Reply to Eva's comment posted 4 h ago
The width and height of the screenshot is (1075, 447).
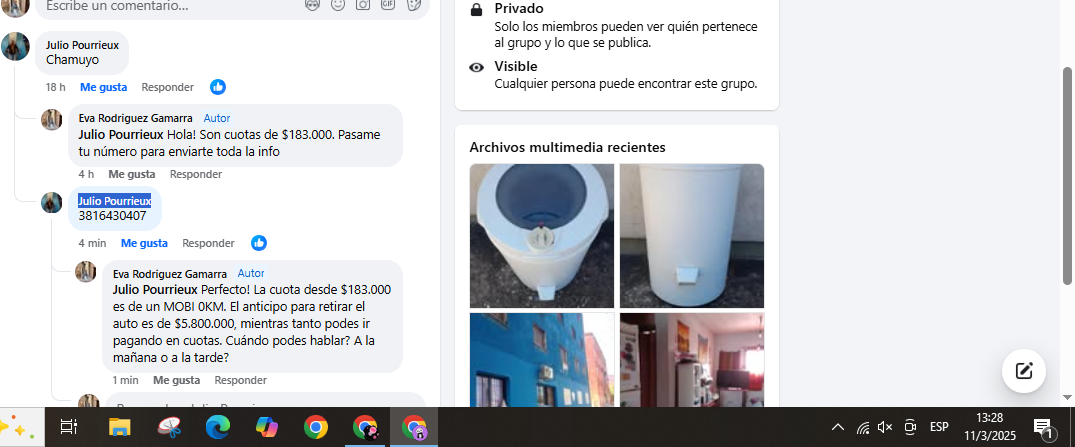pyautogui.click(x=195, y=174)
